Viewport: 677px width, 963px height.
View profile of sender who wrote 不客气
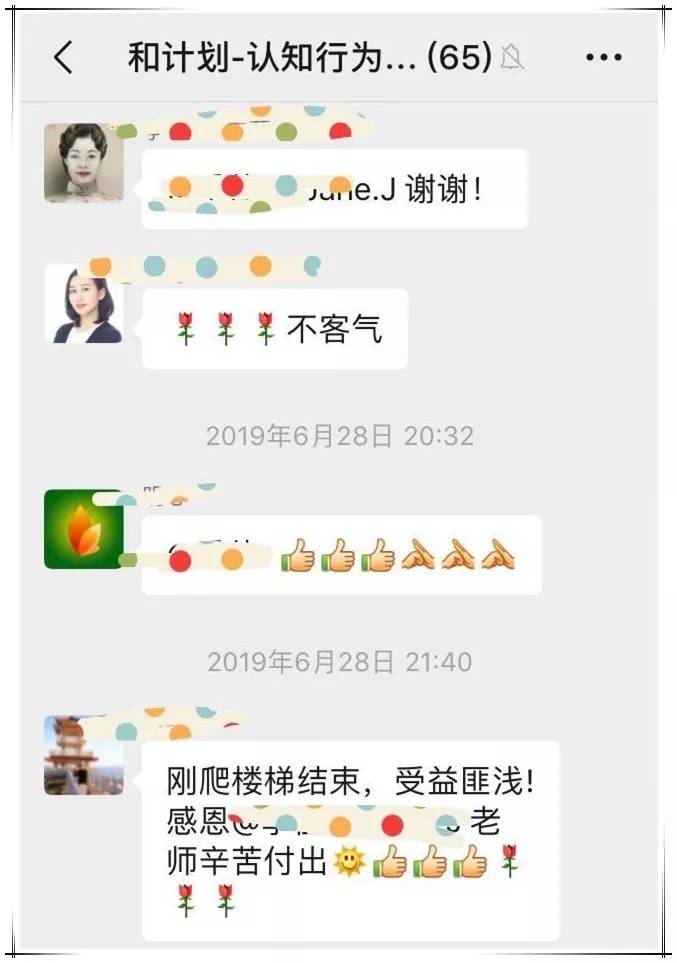tap(83, 305)
